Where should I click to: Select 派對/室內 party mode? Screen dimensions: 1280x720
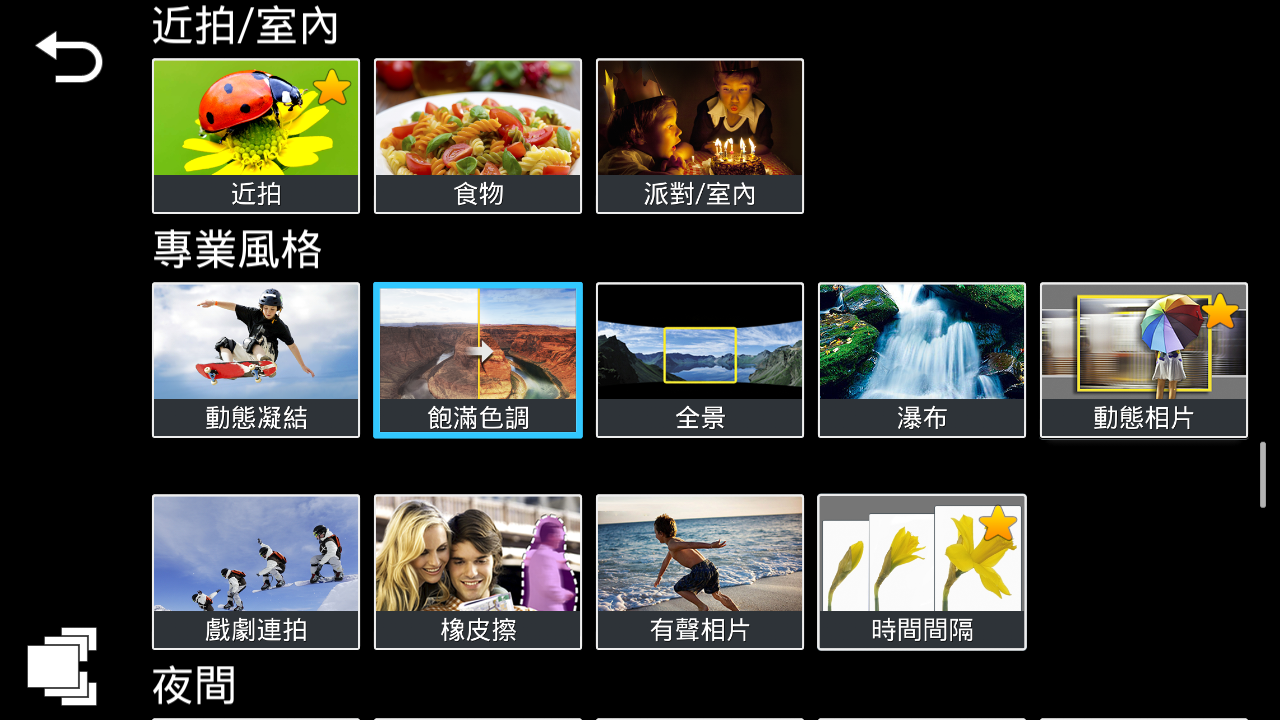pyautogui.click(x=700, y=136)
